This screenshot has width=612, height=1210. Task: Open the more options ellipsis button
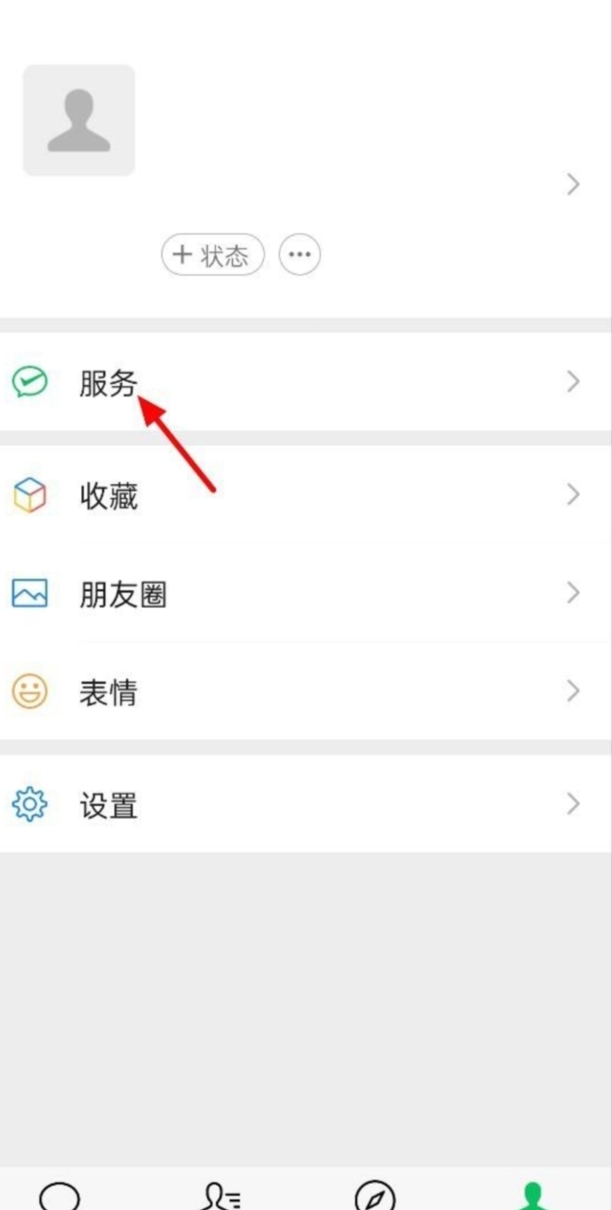[299, 255]
